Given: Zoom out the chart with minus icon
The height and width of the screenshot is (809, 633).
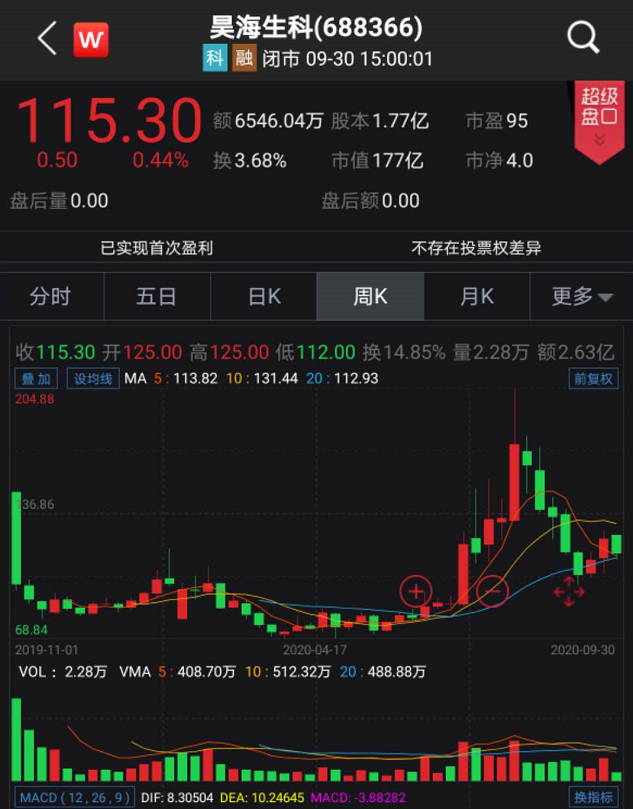Looking at the screenshot, I should pos(492,591).
